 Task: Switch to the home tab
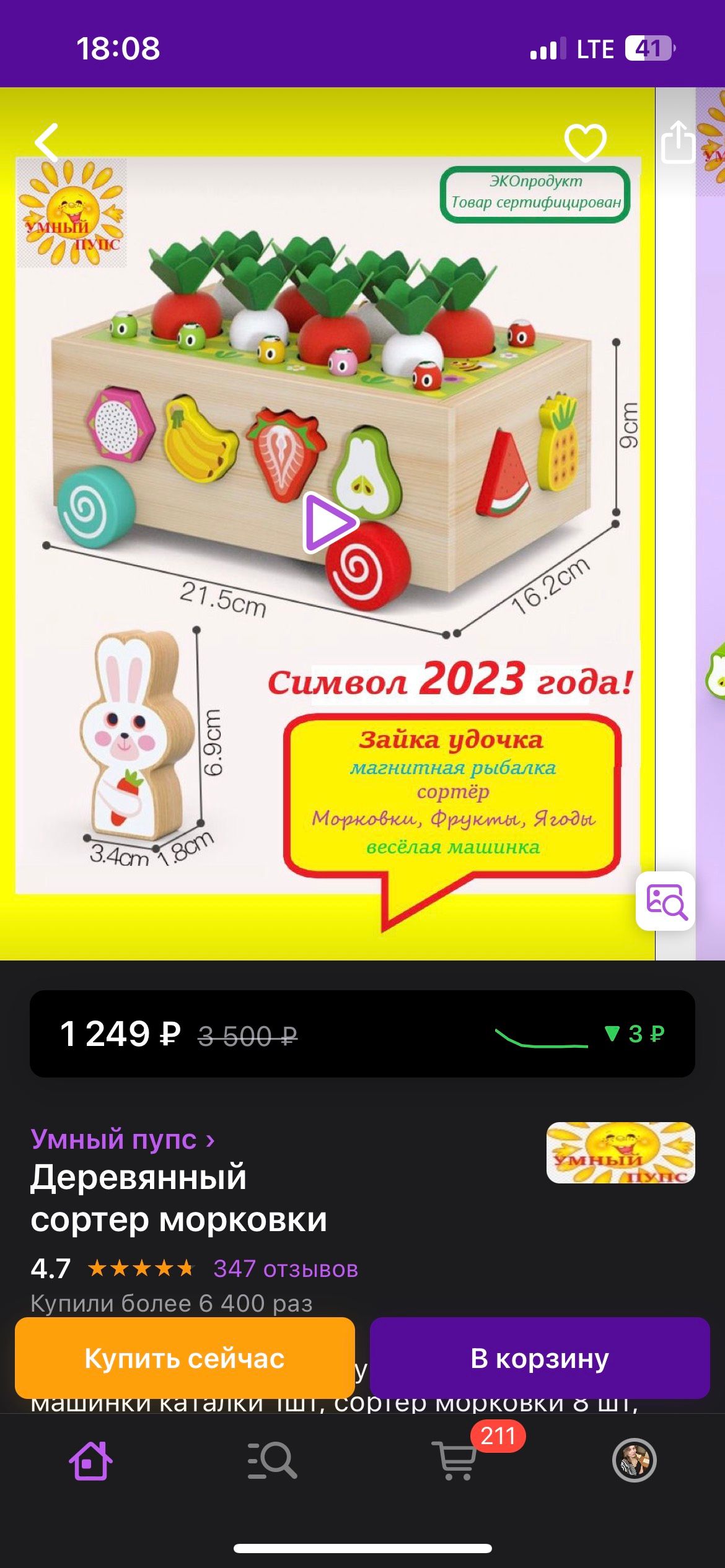click(x=90, y=1461)
